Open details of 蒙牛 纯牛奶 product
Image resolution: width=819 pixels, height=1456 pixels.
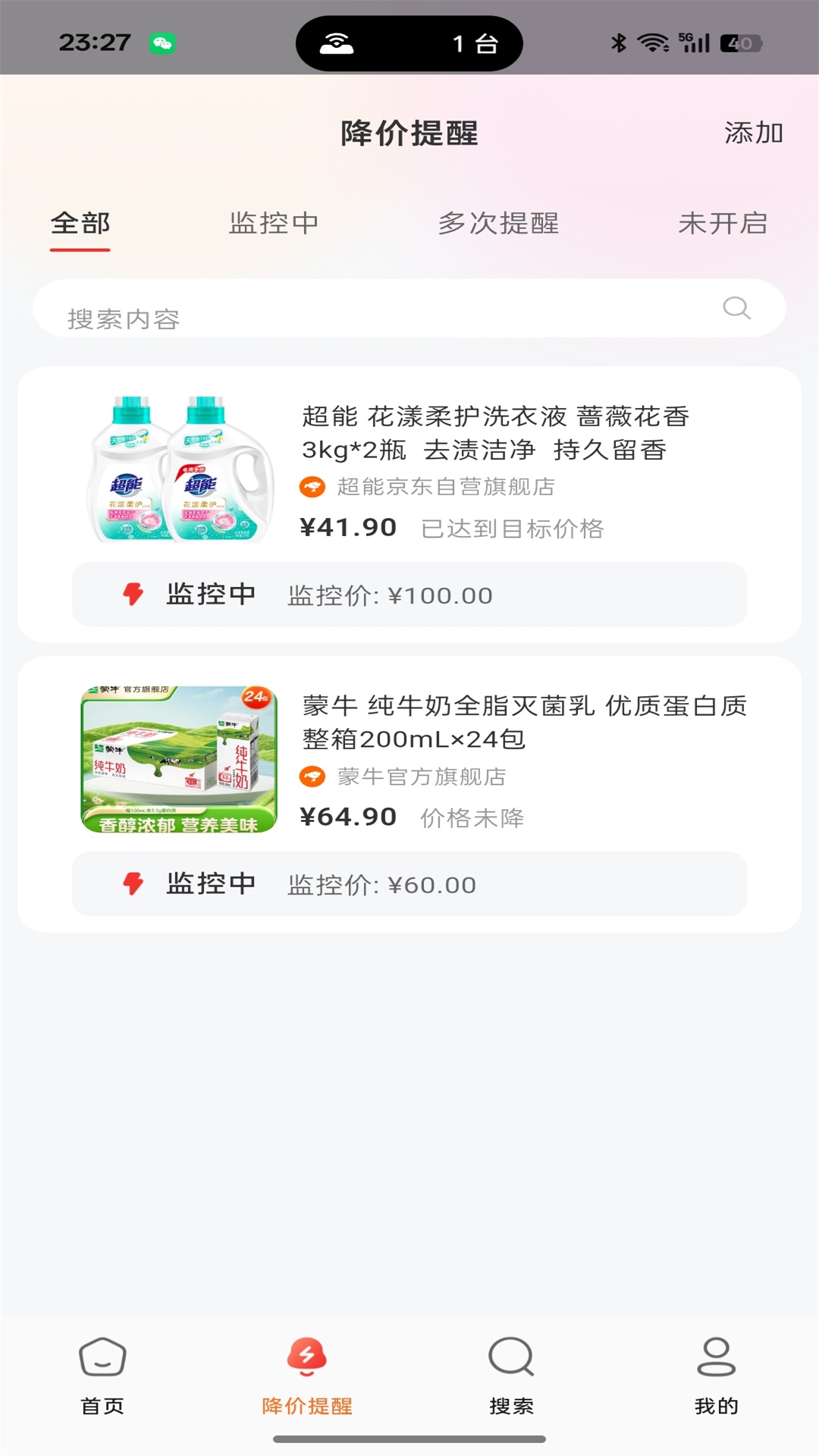point(523,722)
